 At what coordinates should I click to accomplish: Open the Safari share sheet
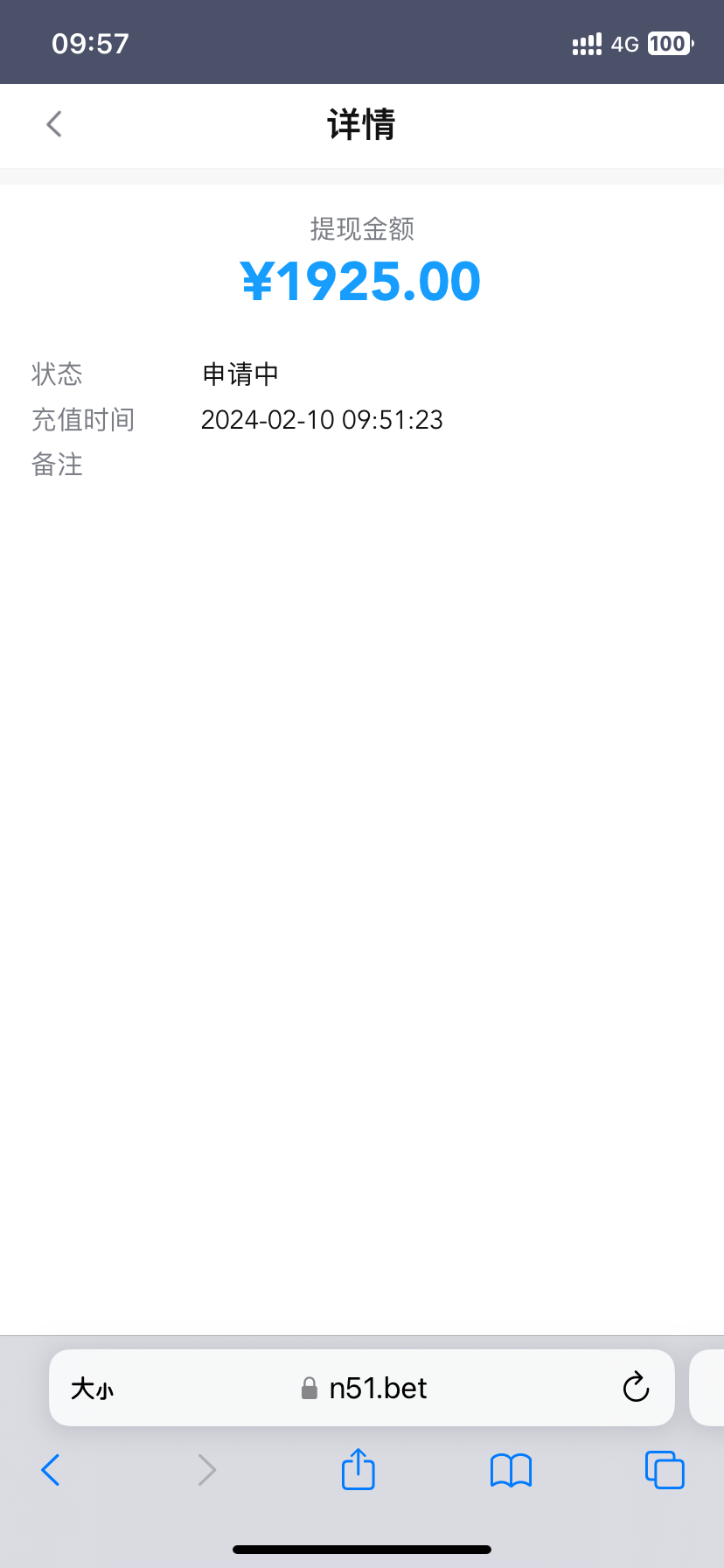(x=358, y=1469)
